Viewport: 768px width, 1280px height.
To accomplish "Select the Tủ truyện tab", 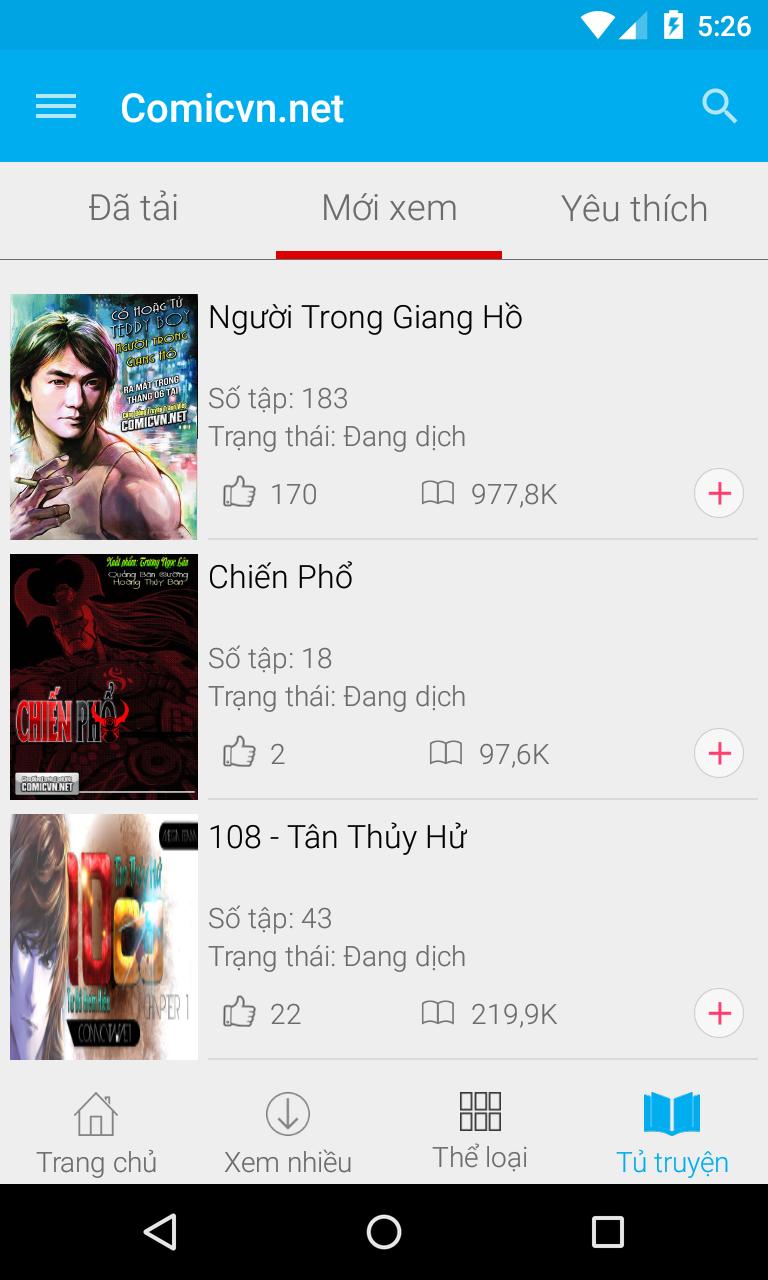I will [x=672, y=1133].
